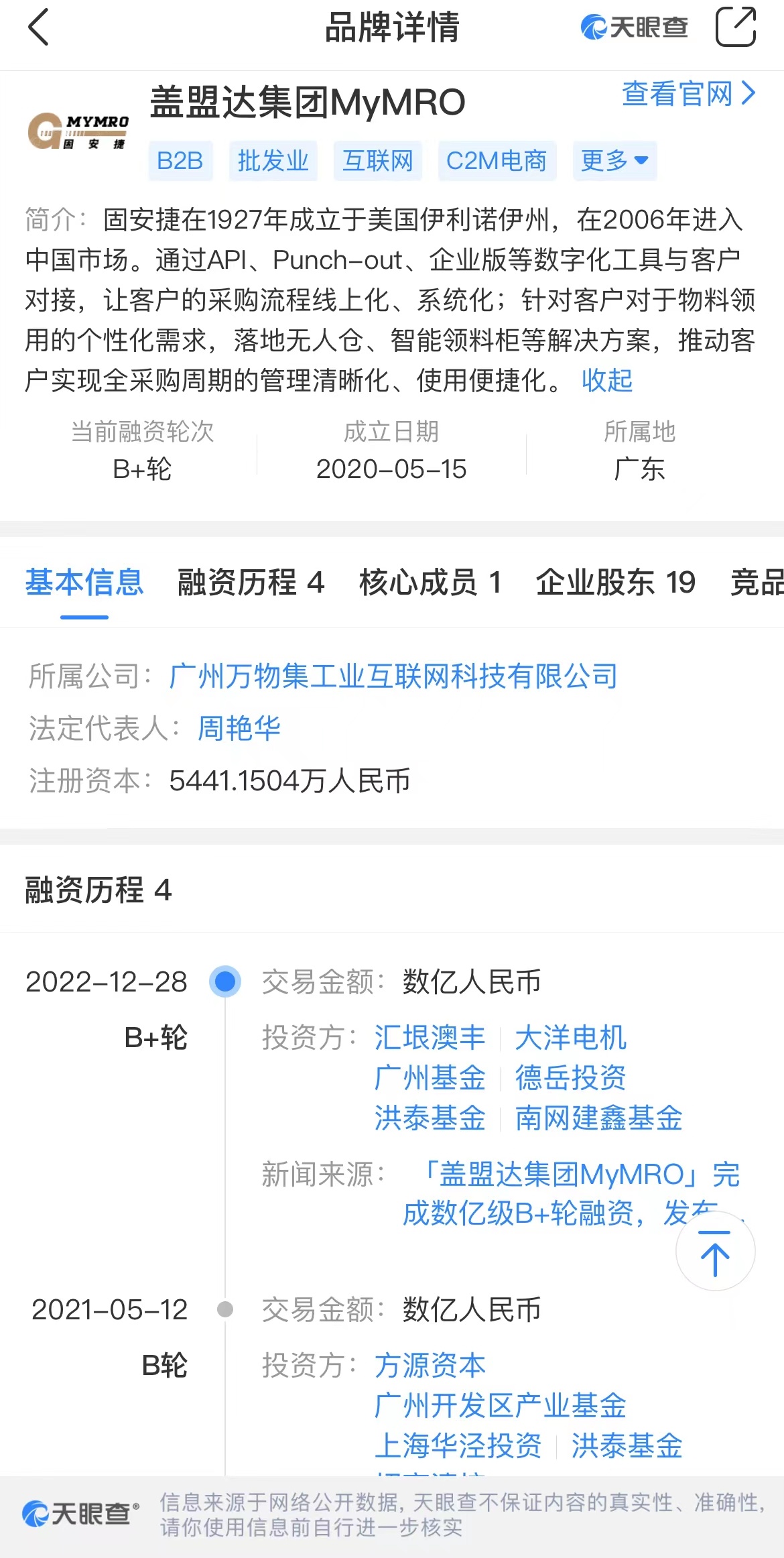The height and width of the screenshot is (1558, 784).
Task: Switch to the 融资历程 tab
Action: tap(251, 582)
